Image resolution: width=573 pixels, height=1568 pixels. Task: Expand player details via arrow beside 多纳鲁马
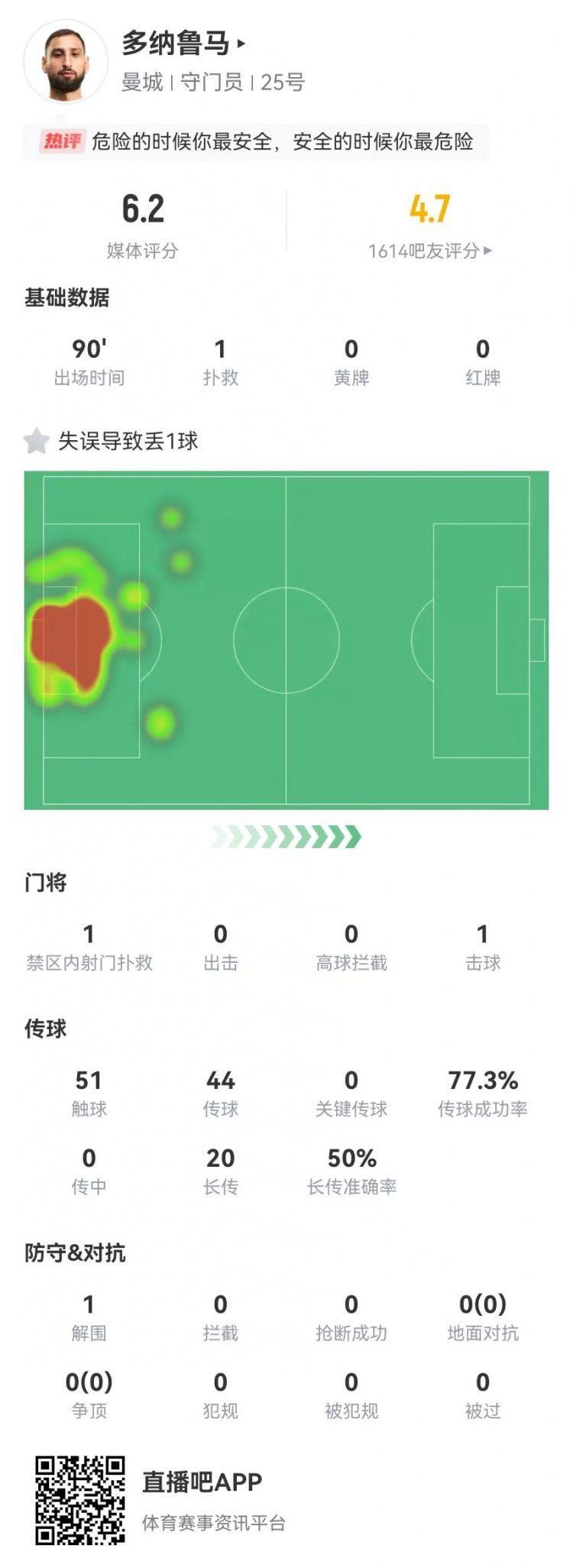(241, 44)
